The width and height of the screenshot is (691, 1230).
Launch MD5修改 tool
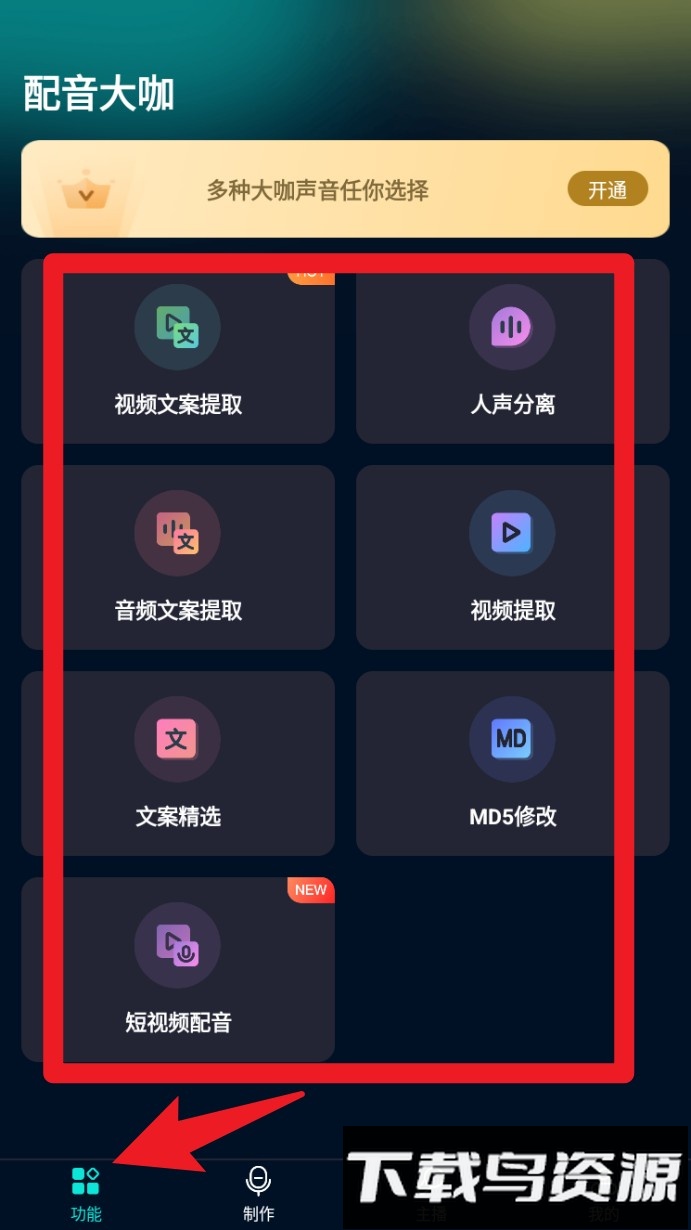(x=512, y=764)
